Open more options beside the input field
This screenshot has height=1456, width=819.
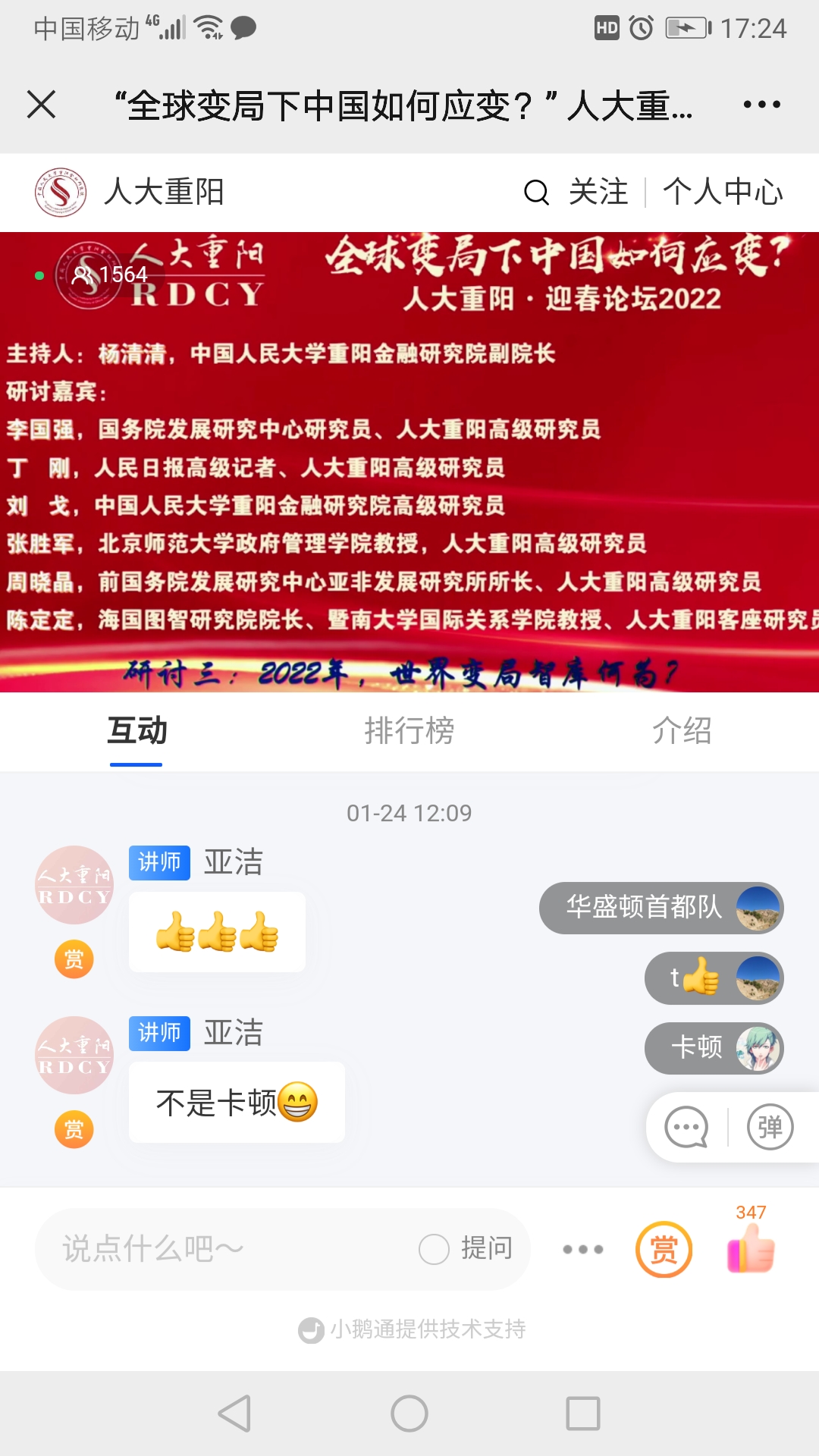click(x=582, y=1249)
